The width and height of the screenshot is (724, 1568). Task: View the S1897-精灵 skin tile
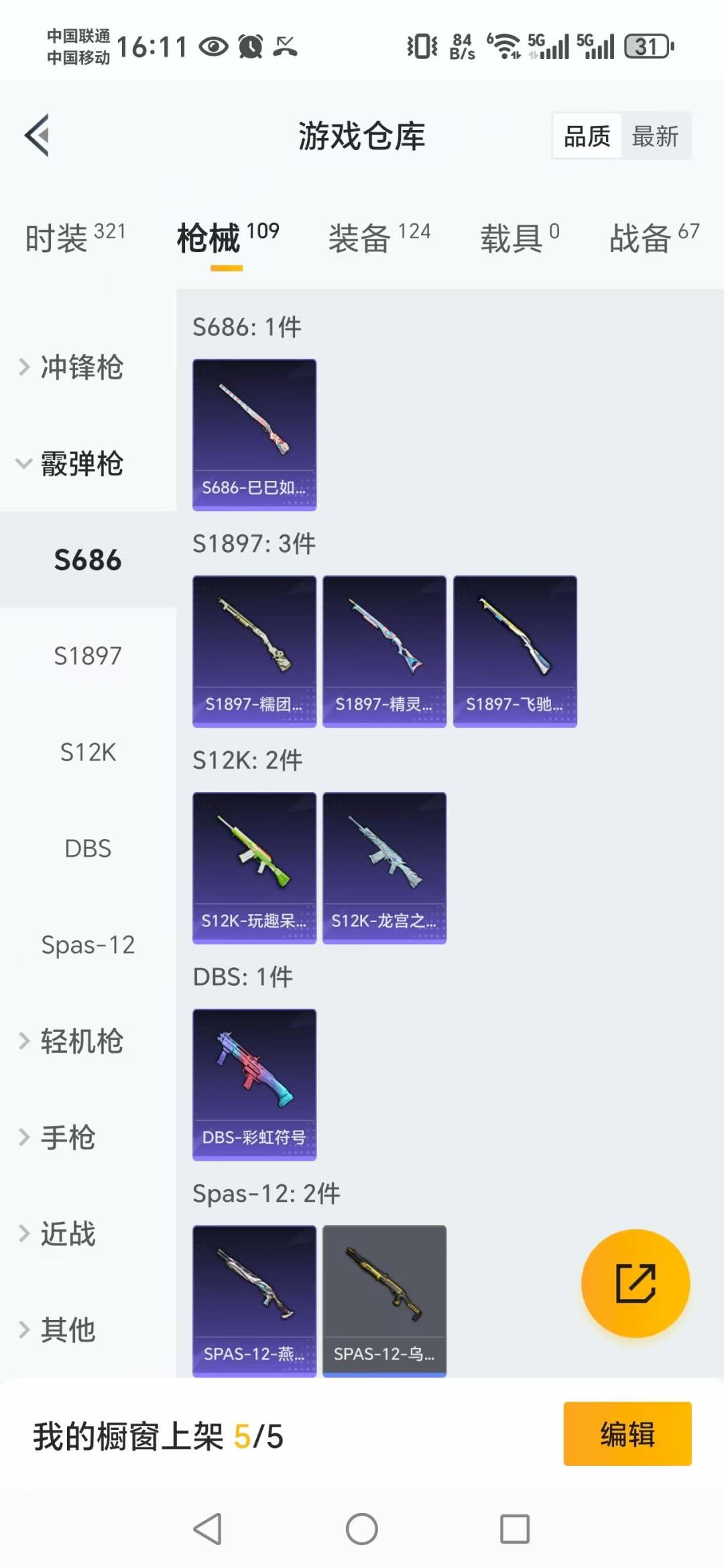(x=384, y=651)
